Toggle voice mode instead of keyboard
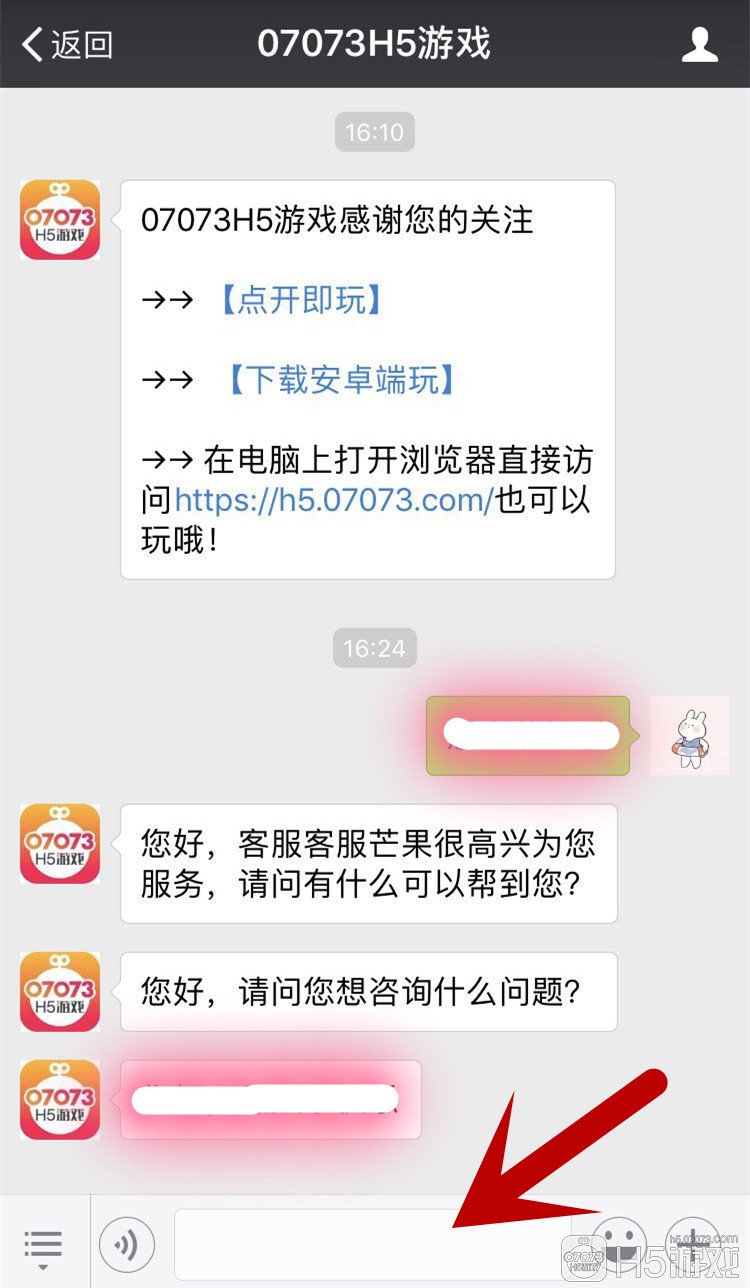The height and width of the screenshot is (1288, 750). [128, 1243]
